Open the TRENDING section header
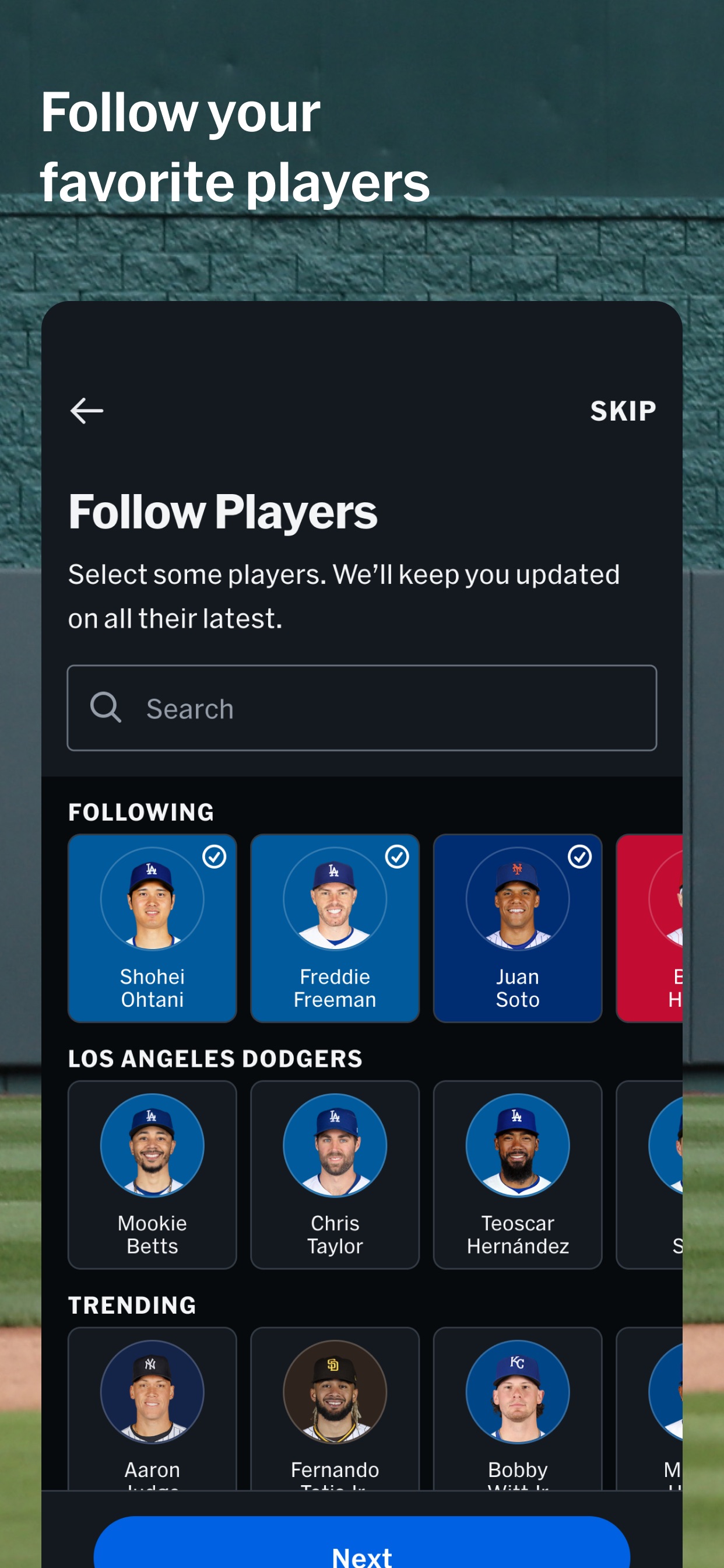This screenshot has height=1568, width=724. (132, 1304)
